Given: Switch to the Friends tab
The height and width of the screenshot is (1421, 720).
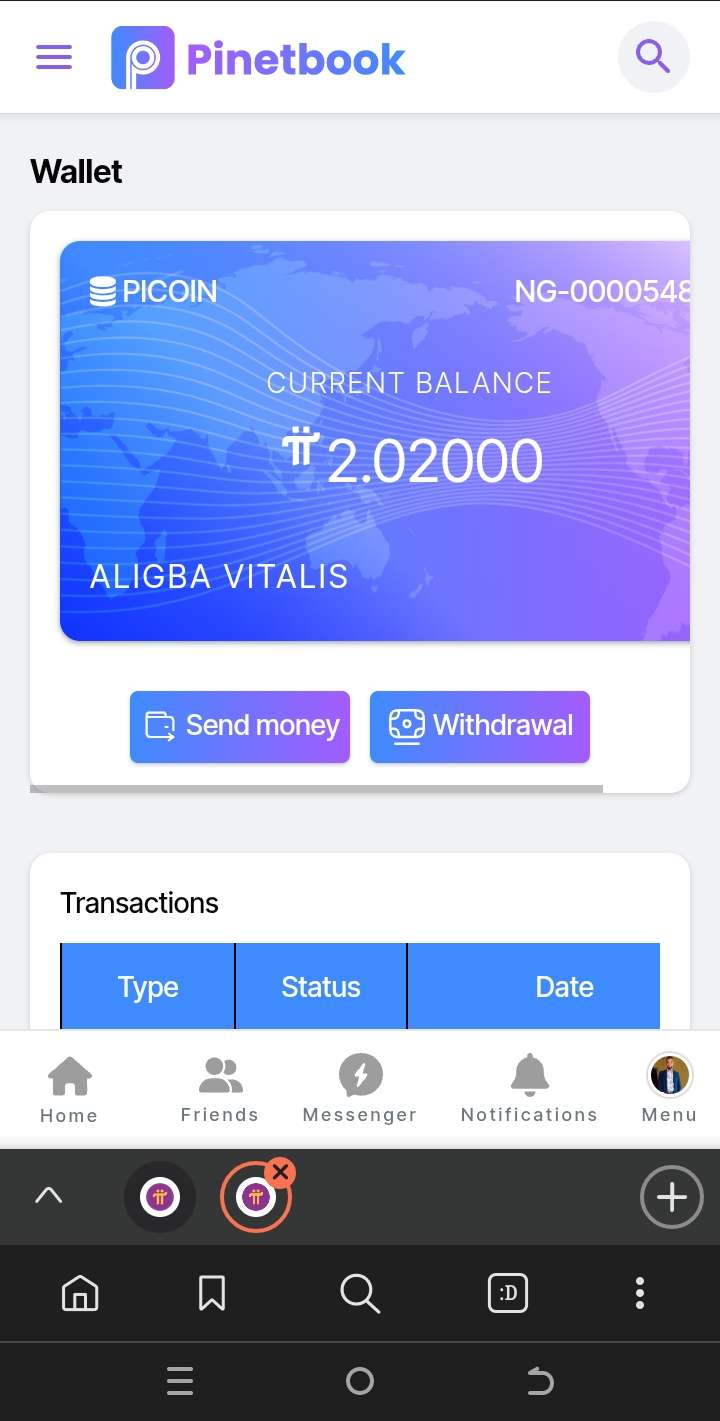Looking at the screenshot, I should point(220,1089).
